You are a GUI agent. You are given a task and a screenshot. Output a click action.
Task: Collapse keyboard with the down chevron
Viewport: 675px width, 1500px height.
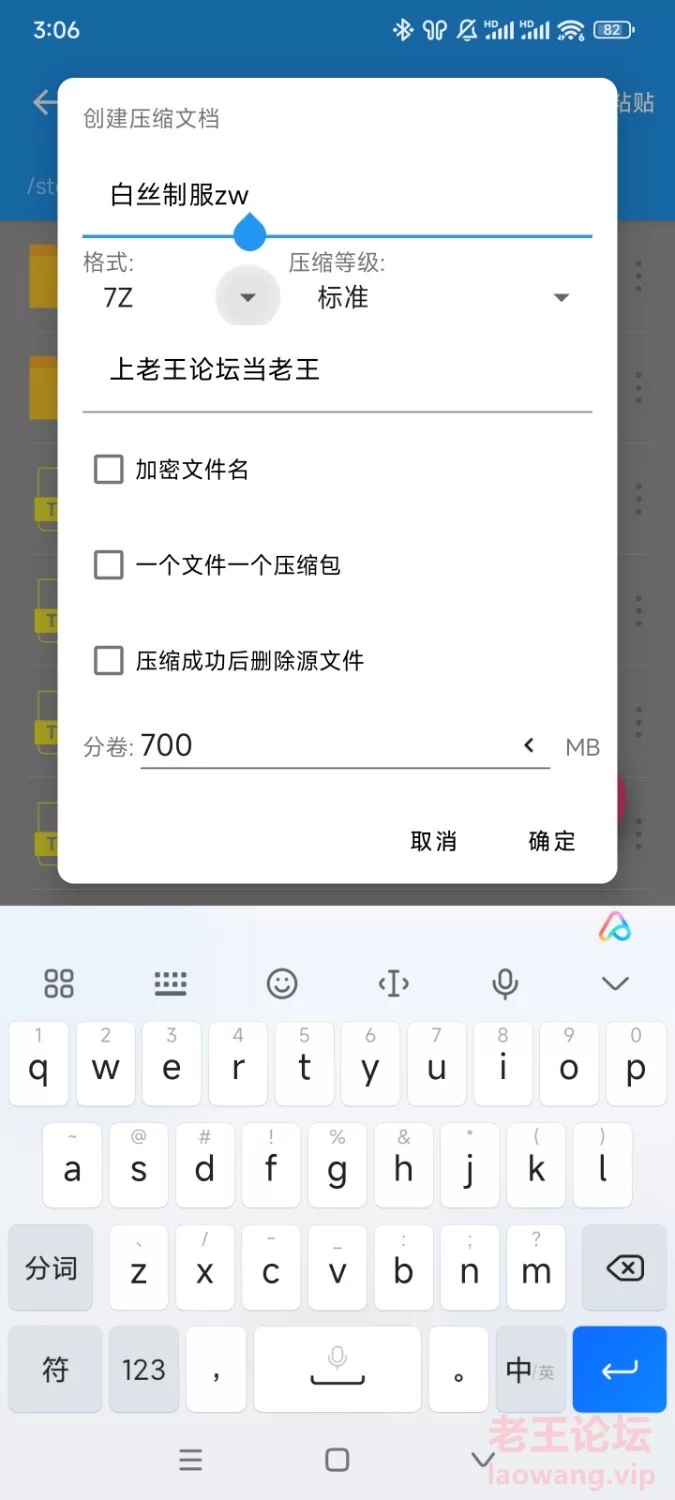[x=615, y=984]
